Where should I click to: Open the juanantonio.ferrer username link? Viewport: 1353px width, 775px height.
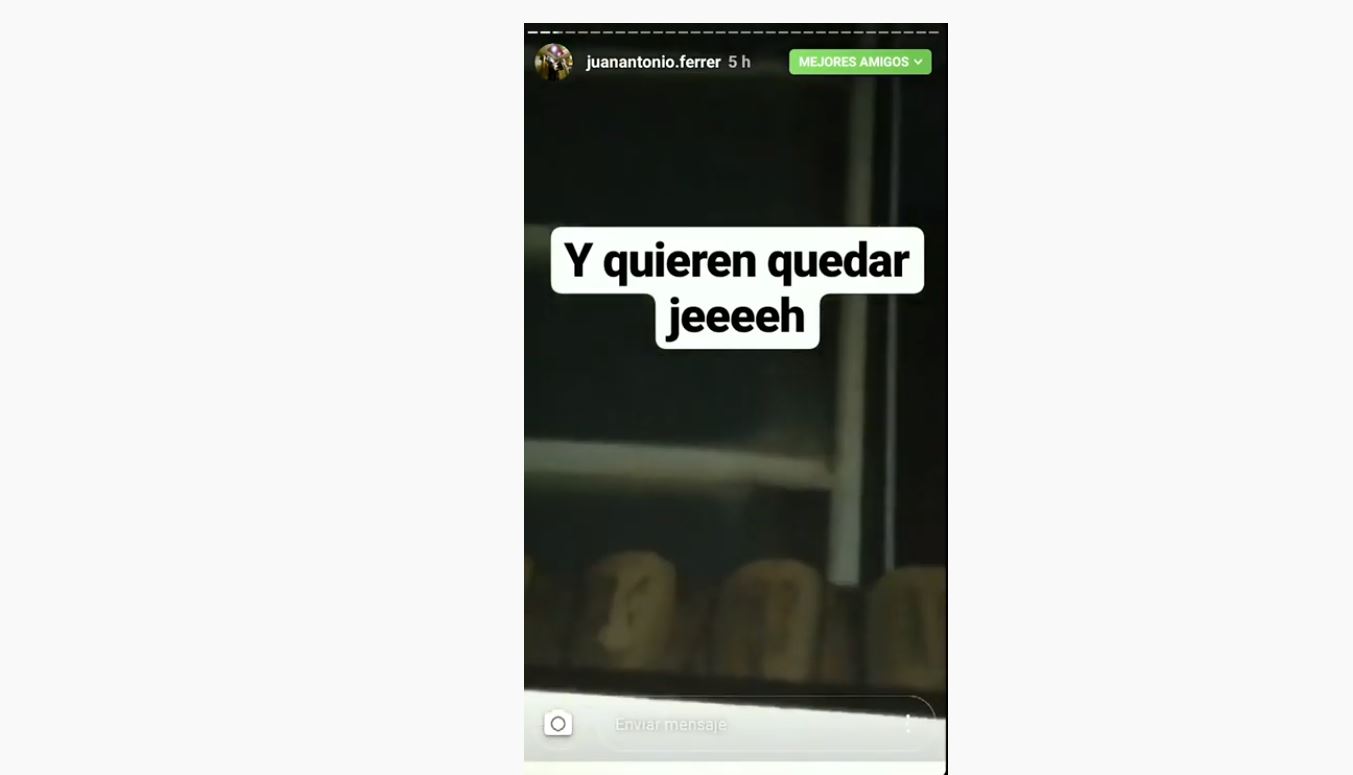tap(653, 62)
